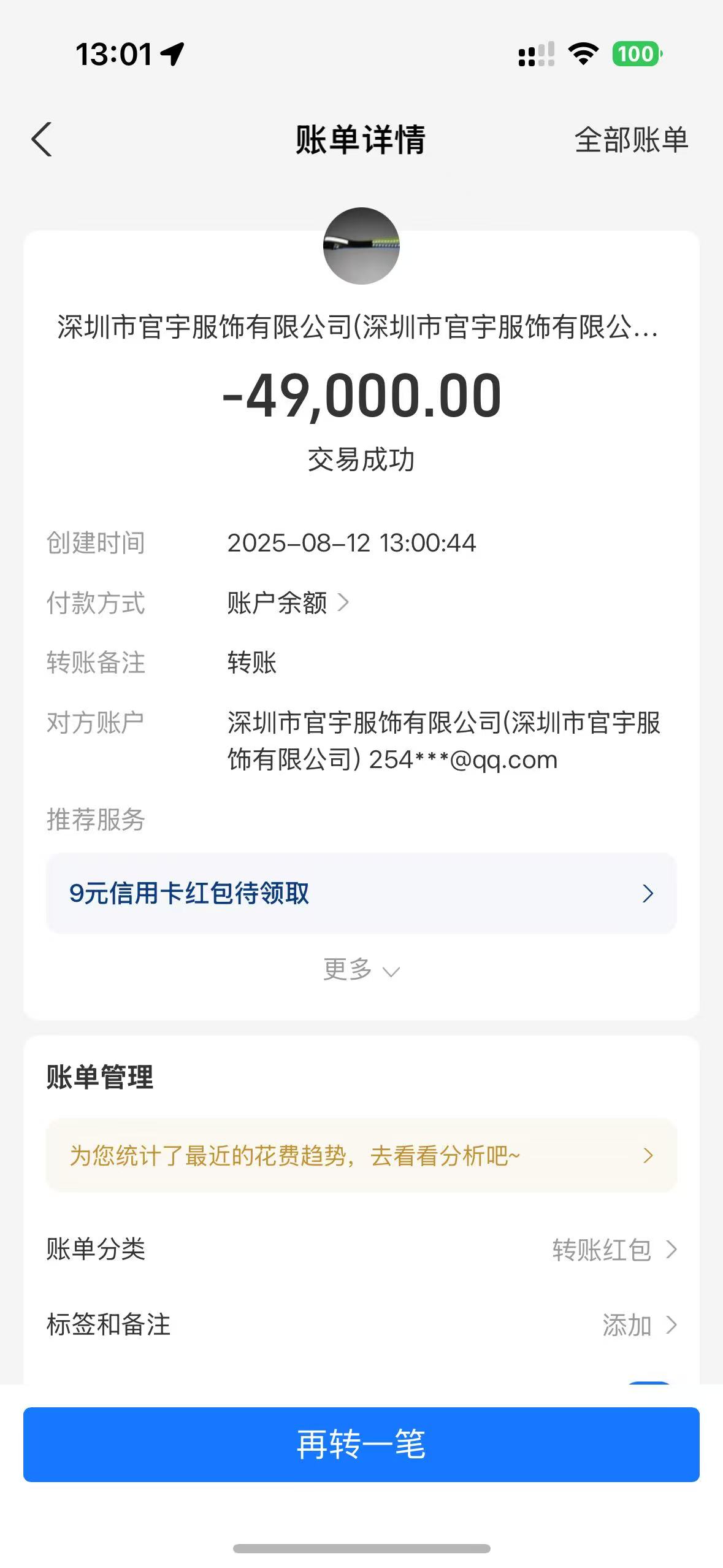Change the 账单分类 category row

(361, 1250)
